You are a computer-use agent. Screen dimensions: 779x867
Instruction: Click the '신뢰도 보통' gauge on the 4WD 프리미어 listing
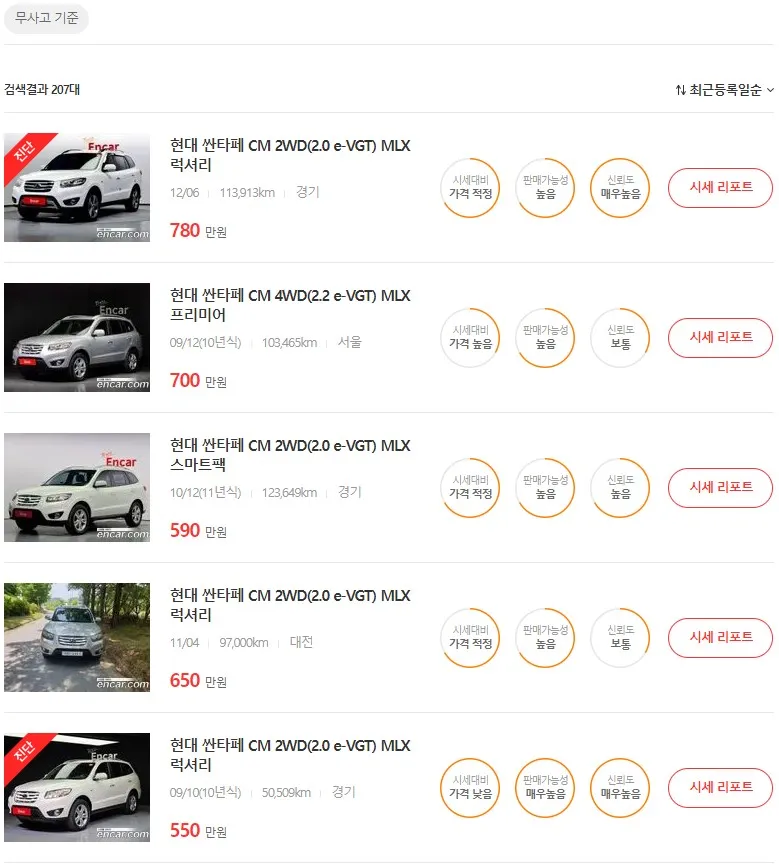click(x=618, y=338)
